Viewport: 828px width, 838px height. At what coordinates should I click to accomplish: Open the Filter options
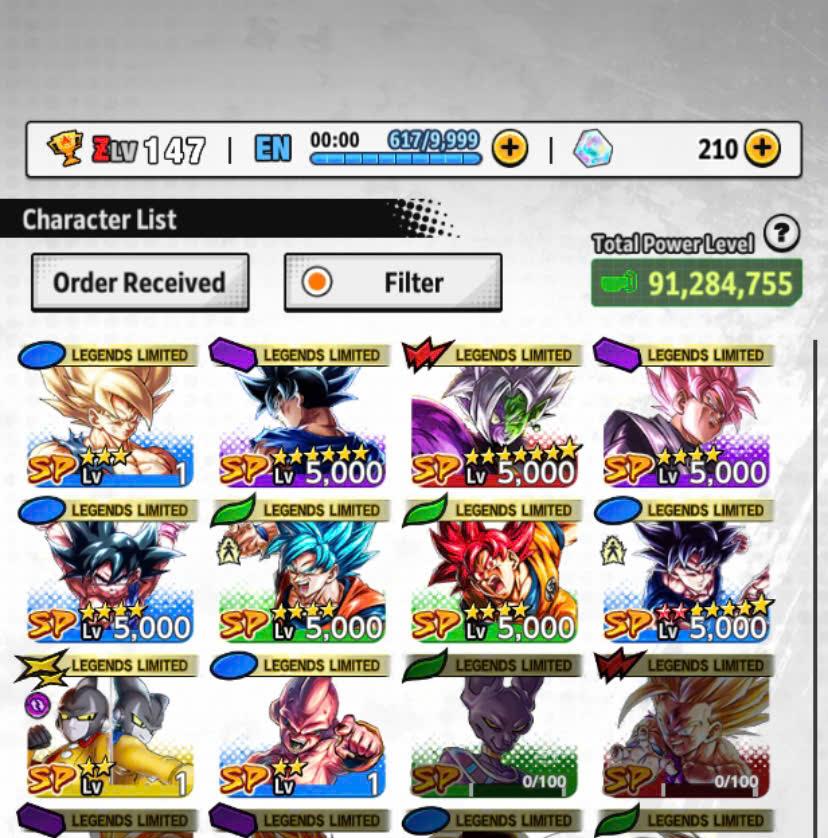[x=393, y=283]
